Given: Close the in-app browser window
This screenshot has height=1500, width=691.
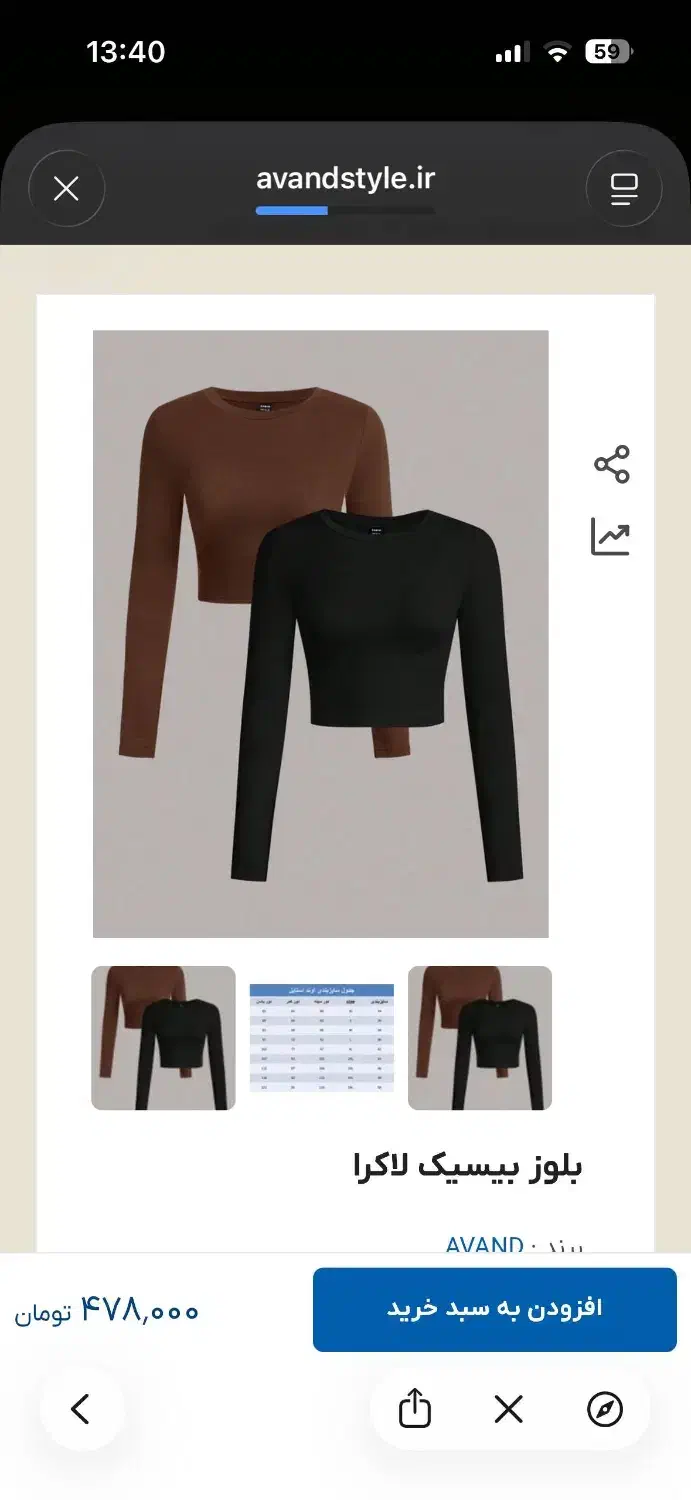Looking at the screenshot, I should point(66,188).
